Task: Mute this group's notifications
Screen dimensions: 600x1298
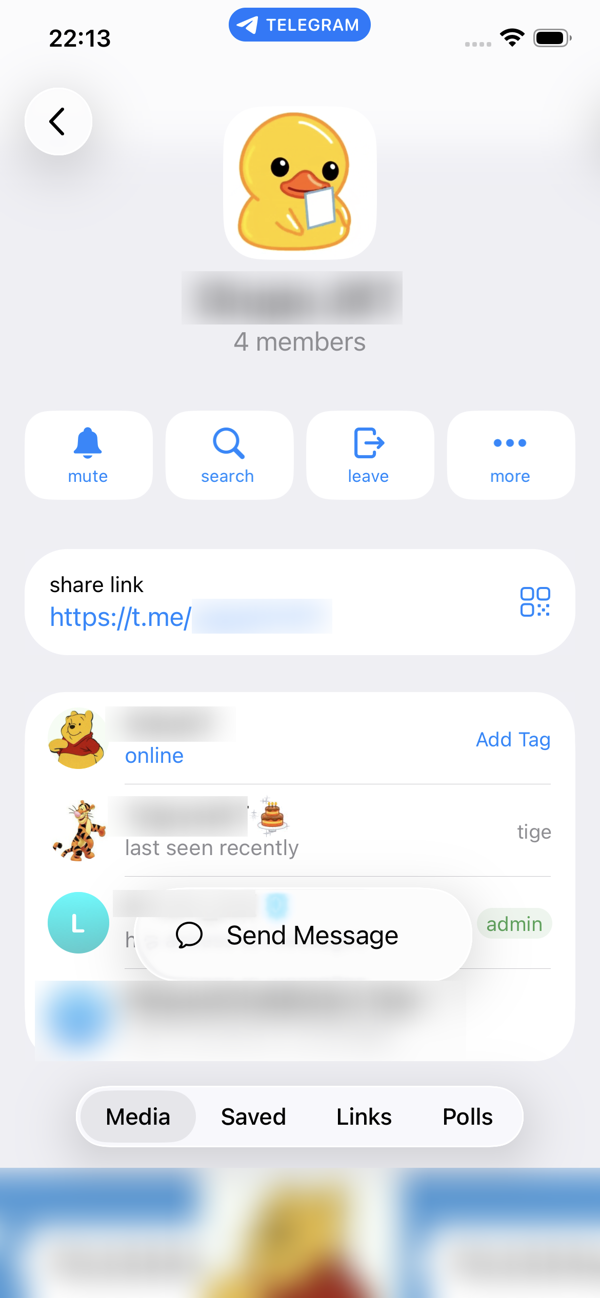Action: point(88,455)
